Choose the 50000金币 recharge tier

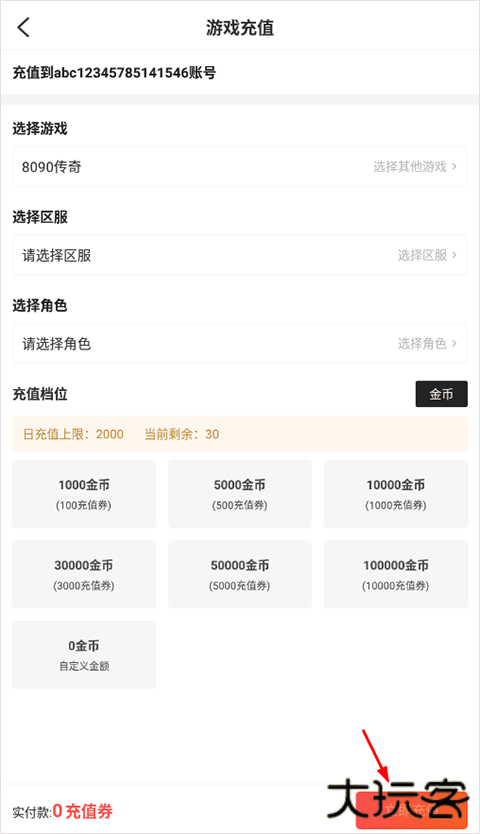(240, 574)
